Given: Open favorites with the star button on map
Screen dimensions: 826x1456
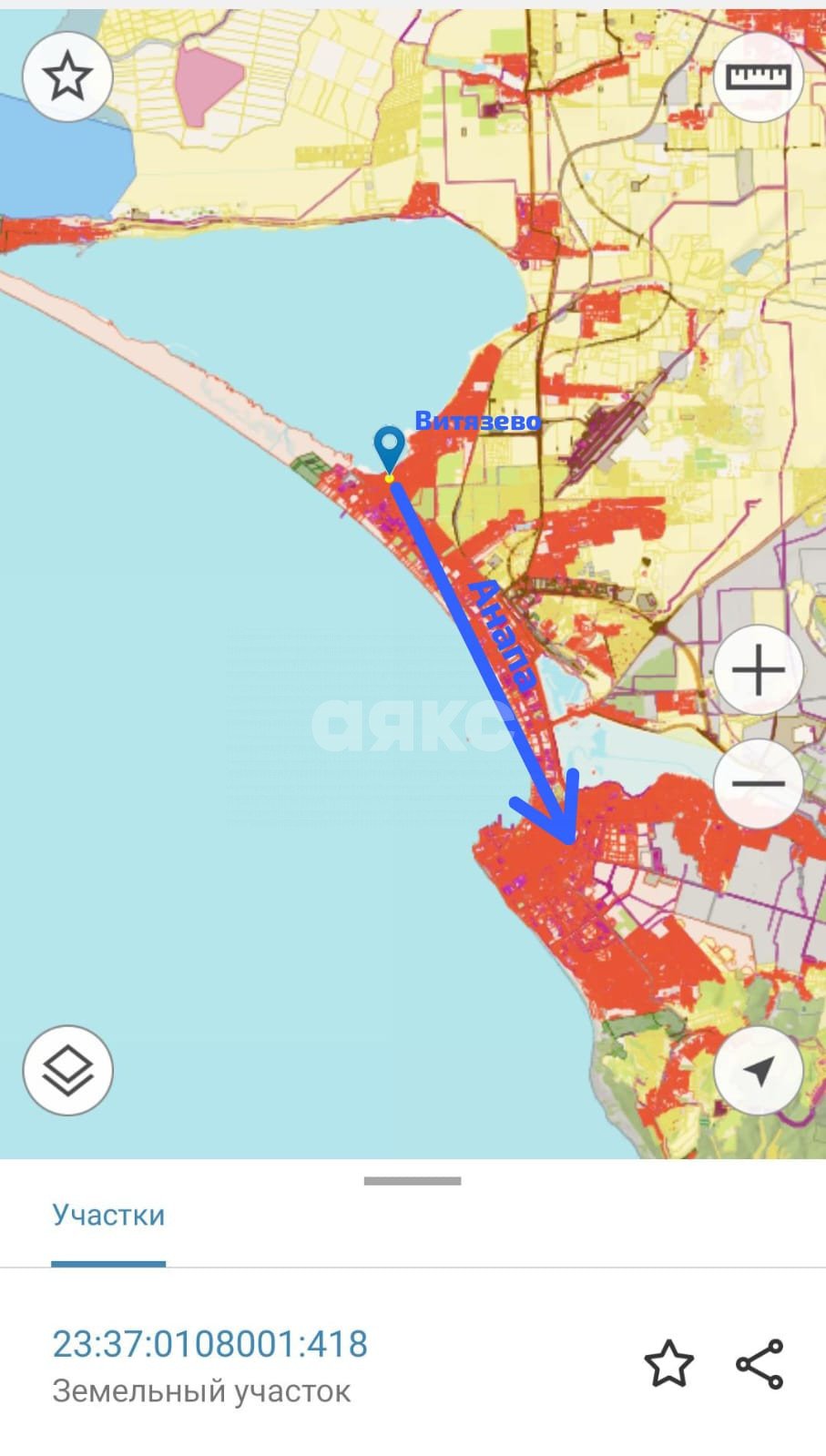Looking at the screenshot, I should (67, 77).
